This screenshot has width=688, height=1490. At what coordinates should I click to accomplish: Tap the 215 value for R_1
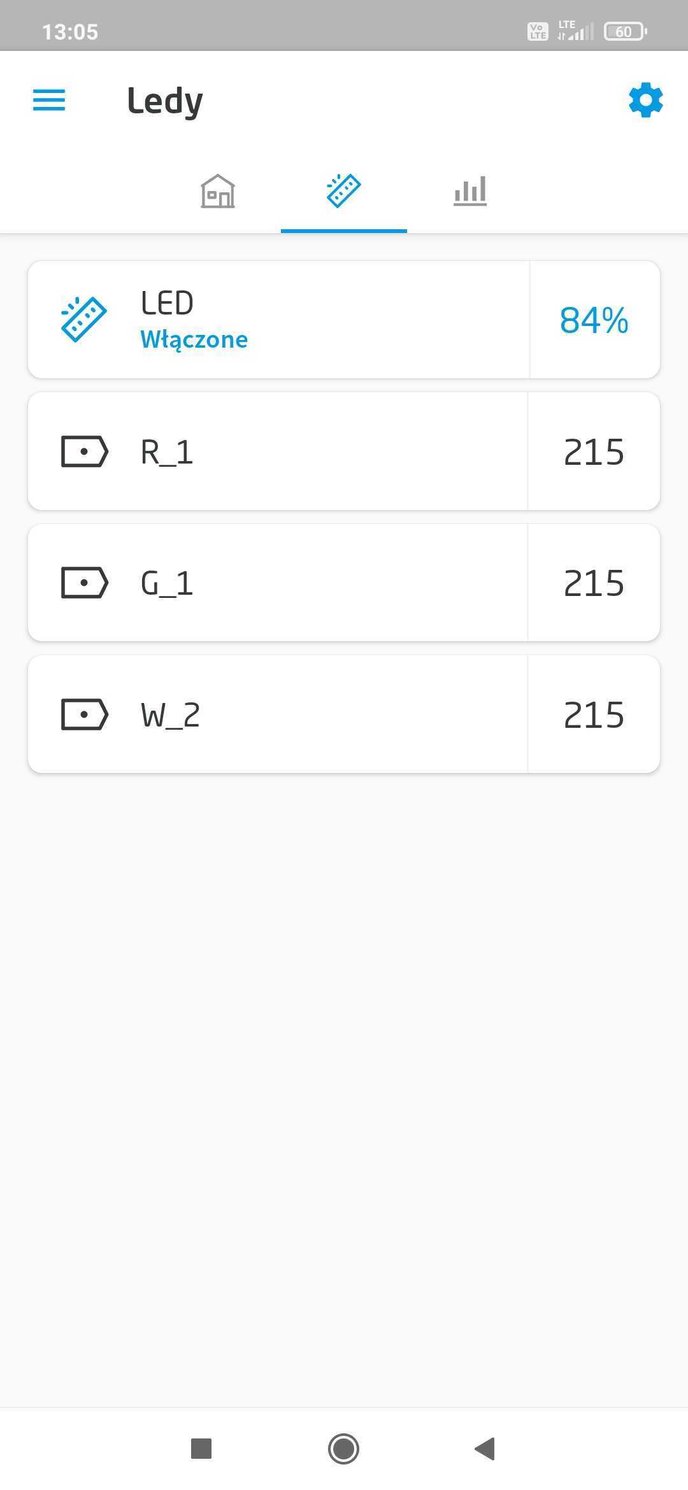pos(594,452)
